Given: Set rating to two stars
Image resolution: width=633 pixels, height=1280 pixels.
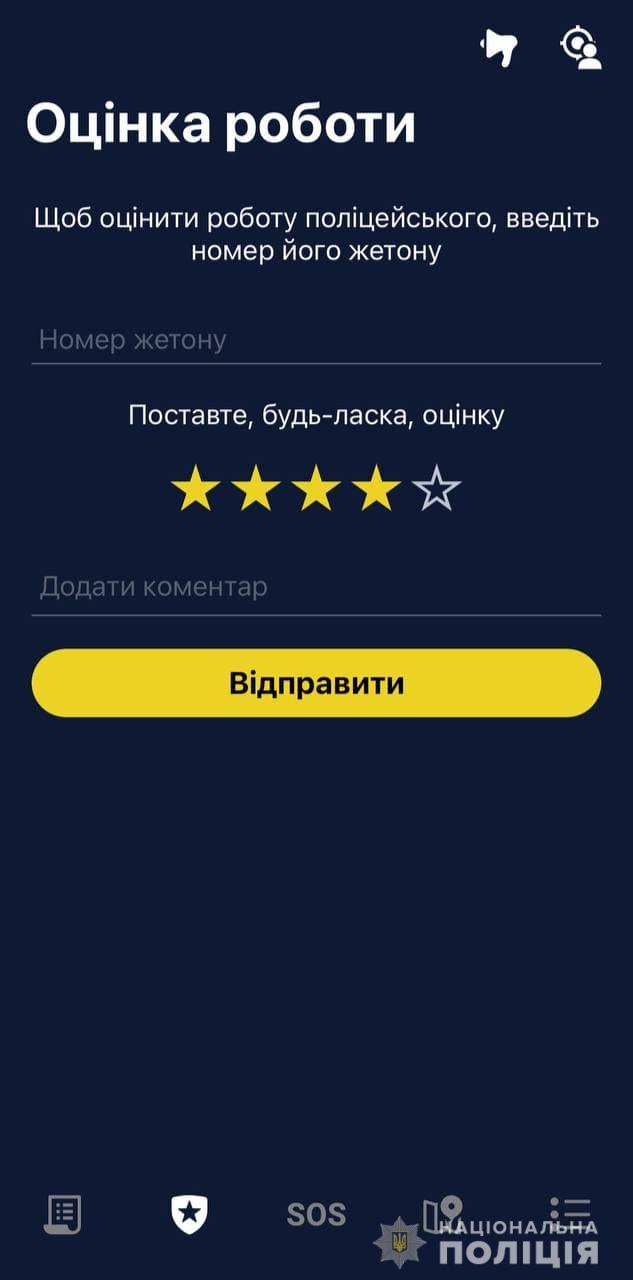Looking at the screenshot, I should 256,490.
